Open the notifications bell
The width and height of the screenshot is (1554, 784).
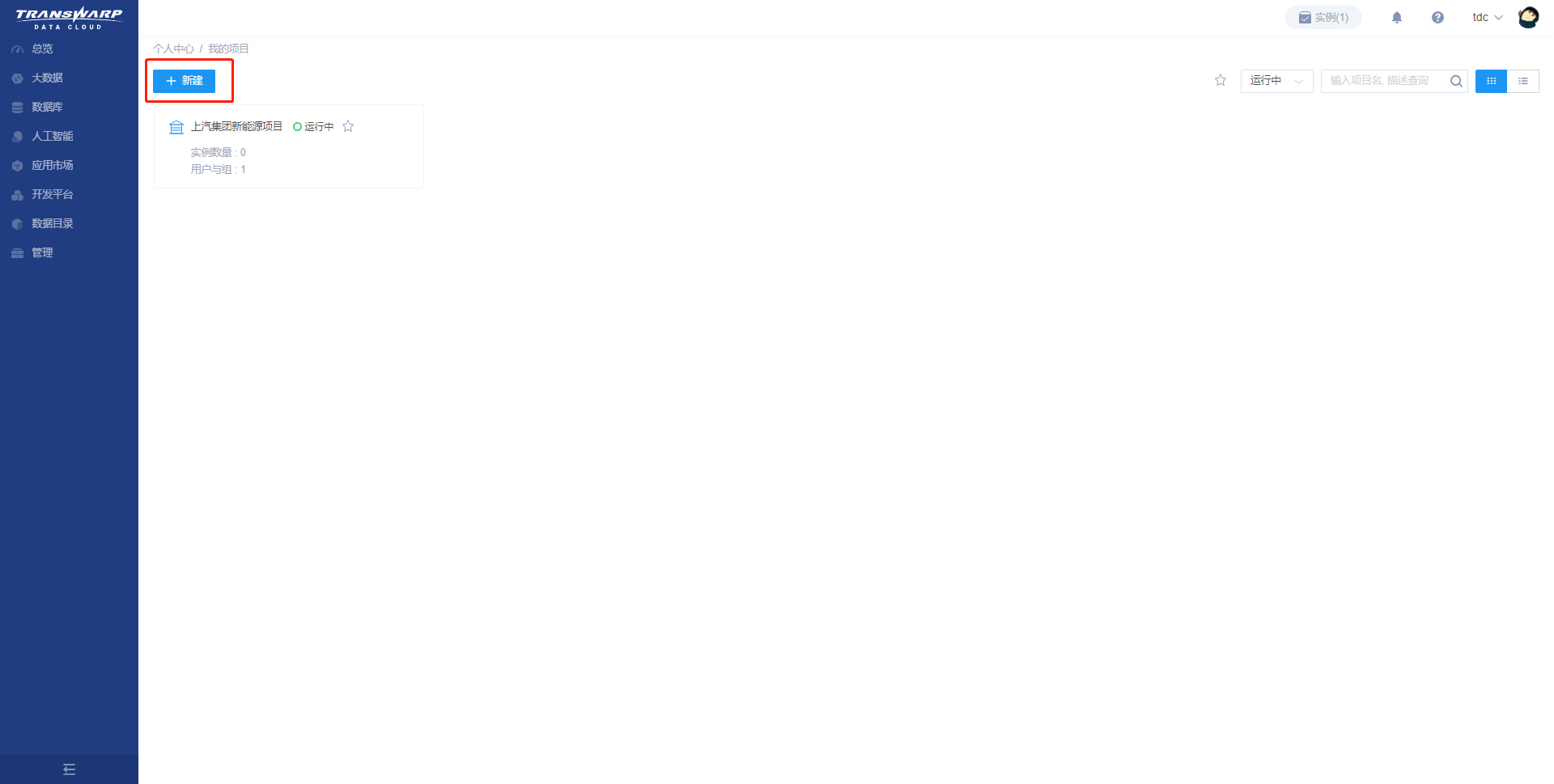[x=1397, y=18]
